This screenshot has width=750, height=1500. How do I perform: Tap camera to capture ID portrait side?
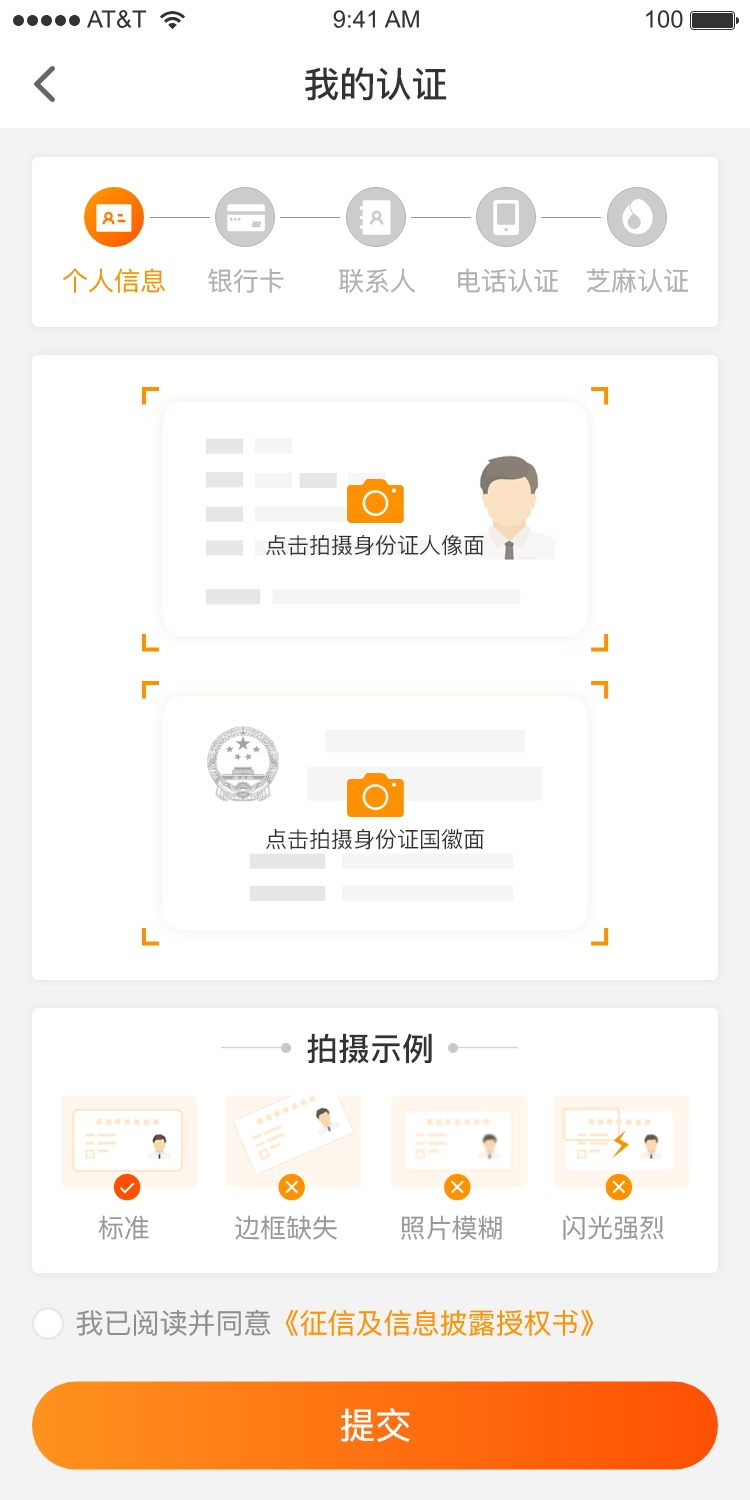point(375,501)
